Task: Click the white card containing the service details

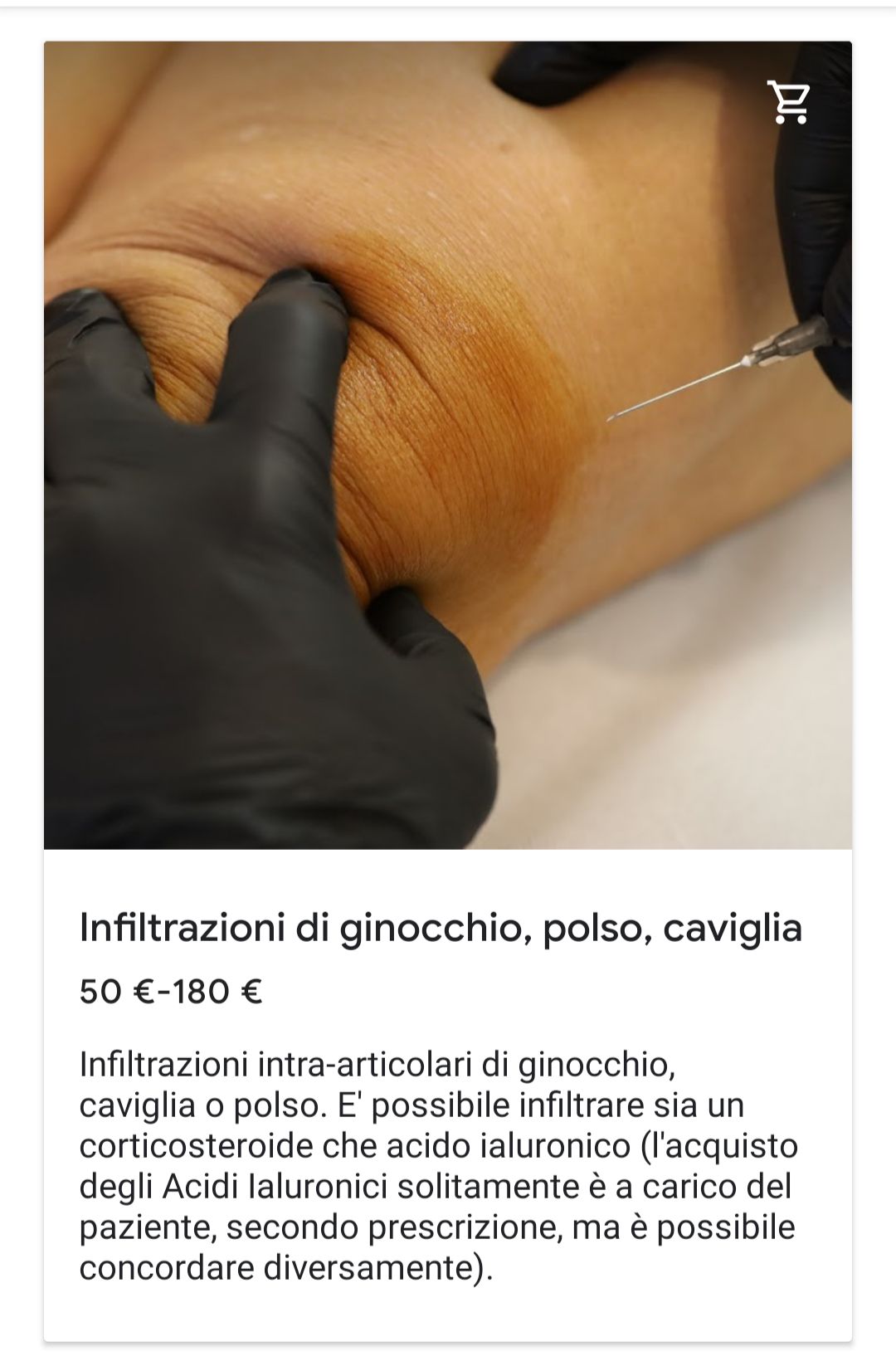Action: [448, 1079]
